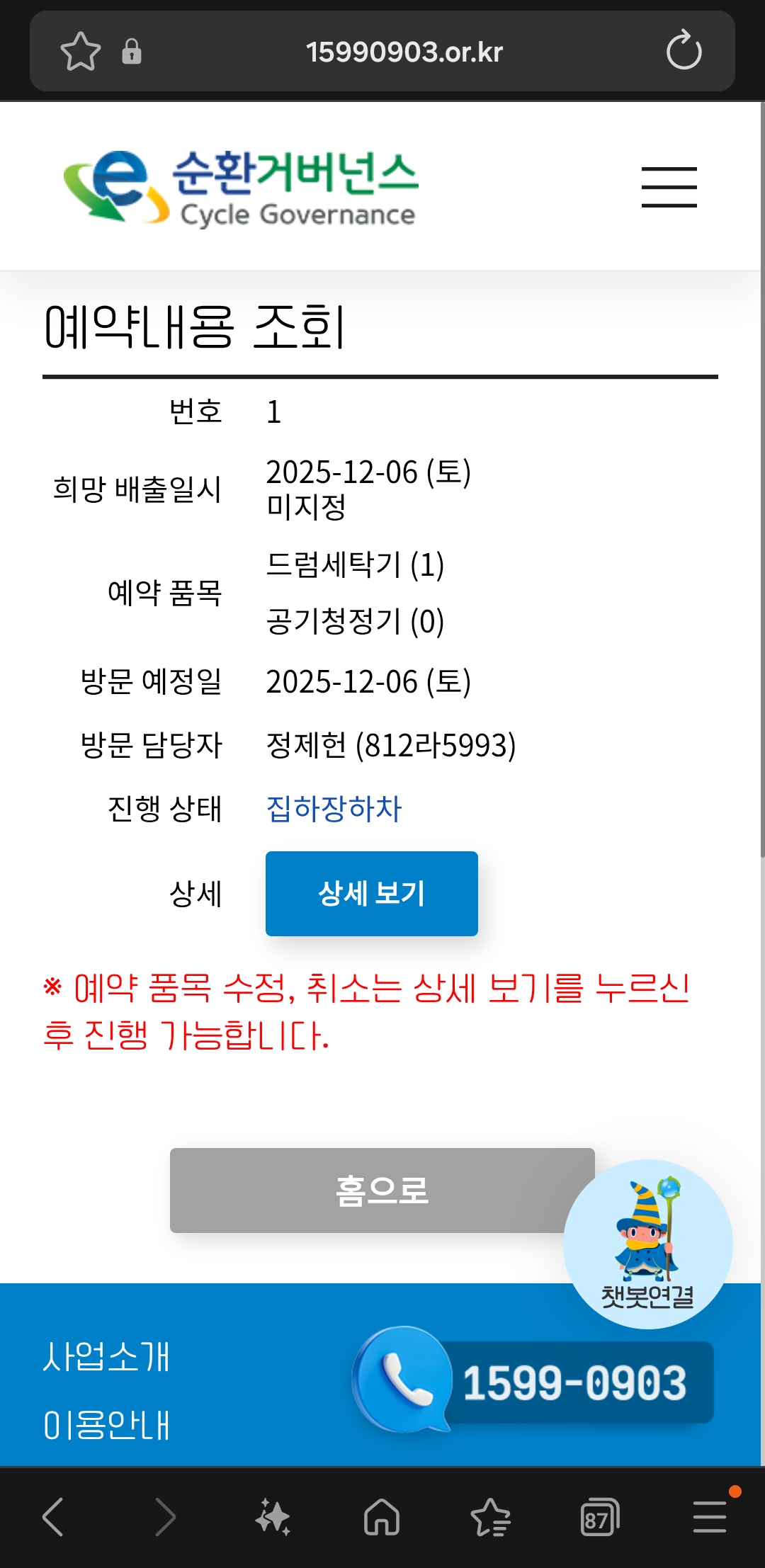This screenshot has height=1568, width=765.
Task: View the 87 open tabs
Action: (x=599, y=1517)
